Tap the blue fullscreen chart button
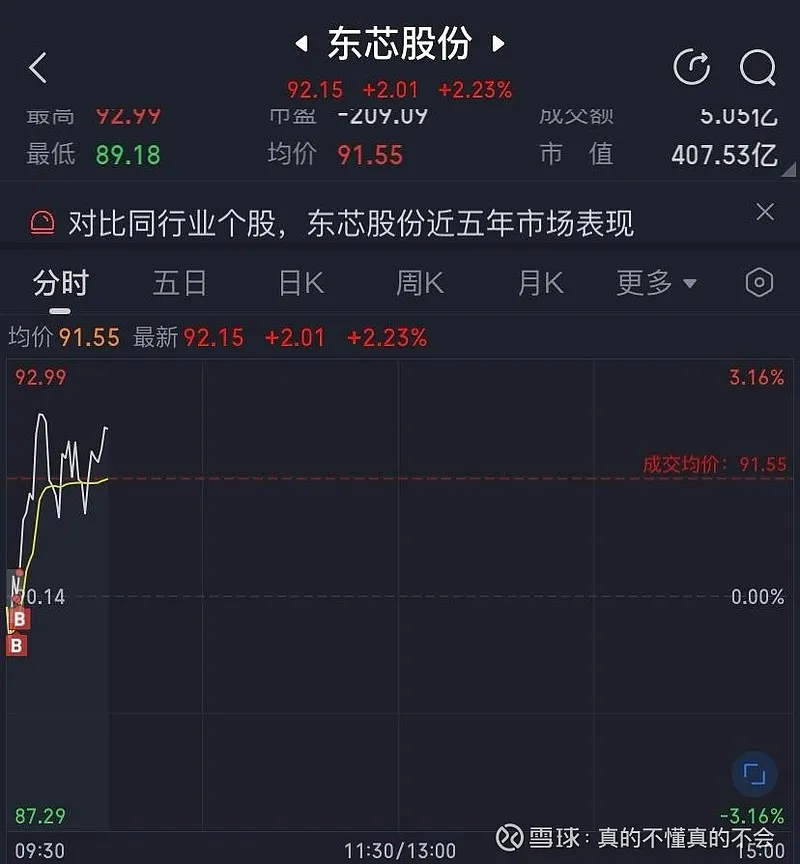Screen dimensions: 800x864 [x=754, y=774]
